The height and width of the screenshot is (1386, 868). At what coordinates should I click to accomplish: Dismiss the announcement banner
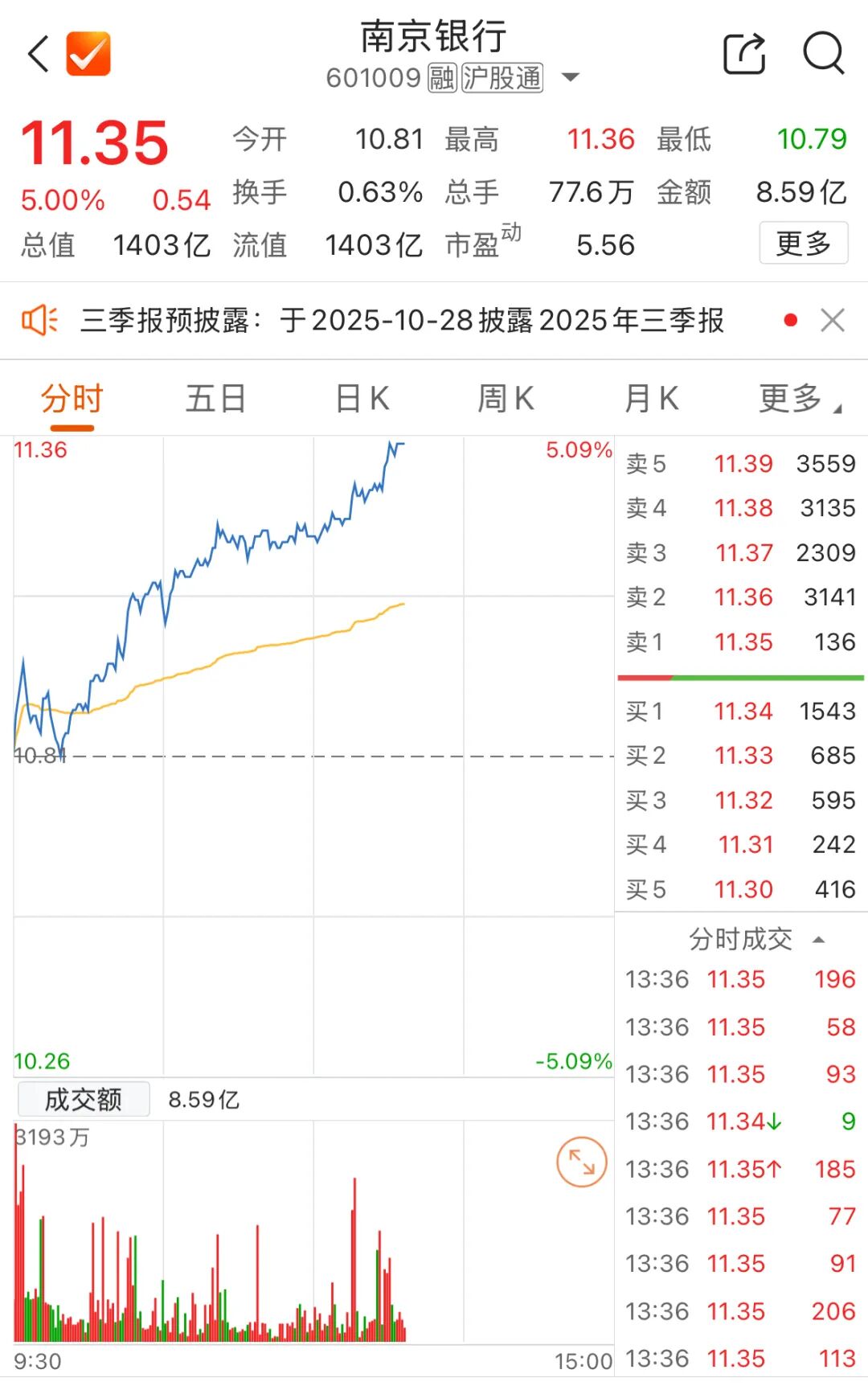pyautogui.click(x=833, y=320)
